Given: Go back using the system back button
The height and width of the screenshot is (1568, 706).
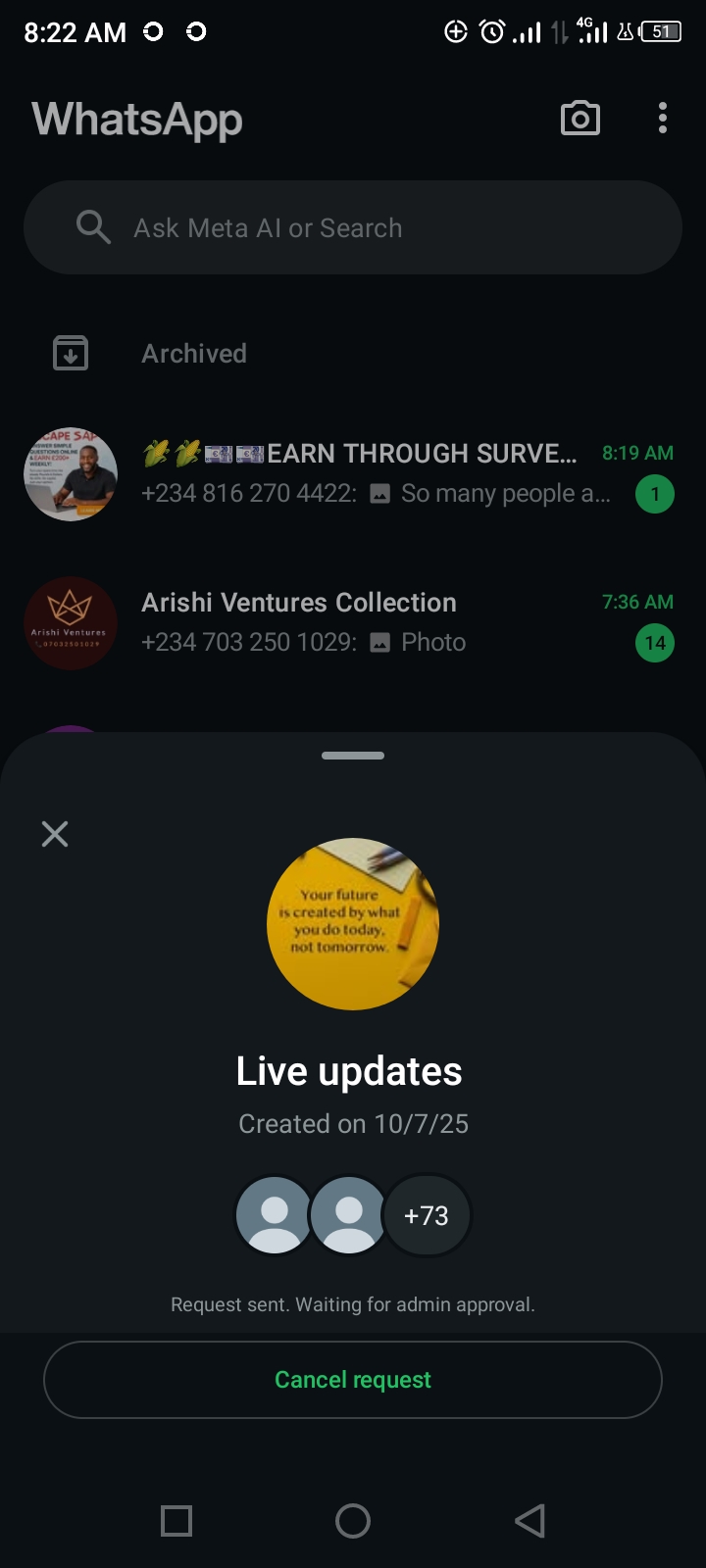Looking at the screenshot, I should (x=529, y=1521).
